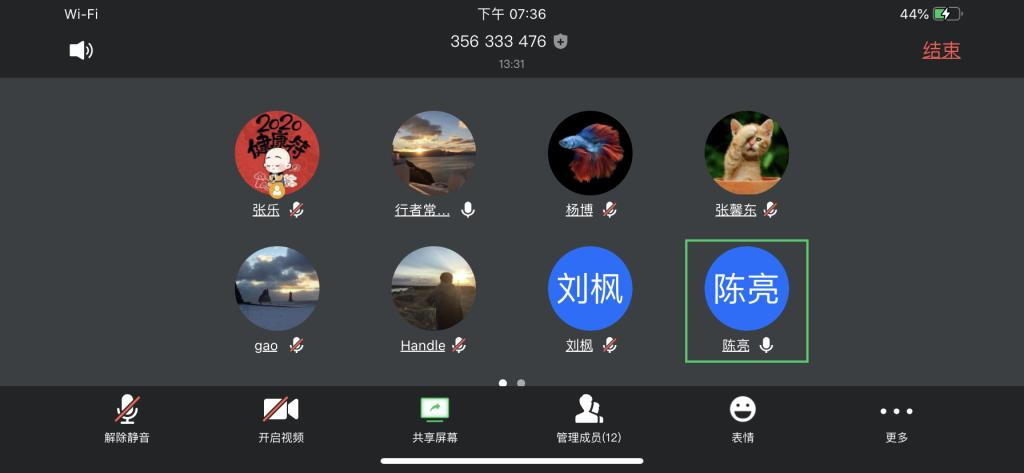
Task: Open 管理成员(12) member list
Action: (589, 419)
